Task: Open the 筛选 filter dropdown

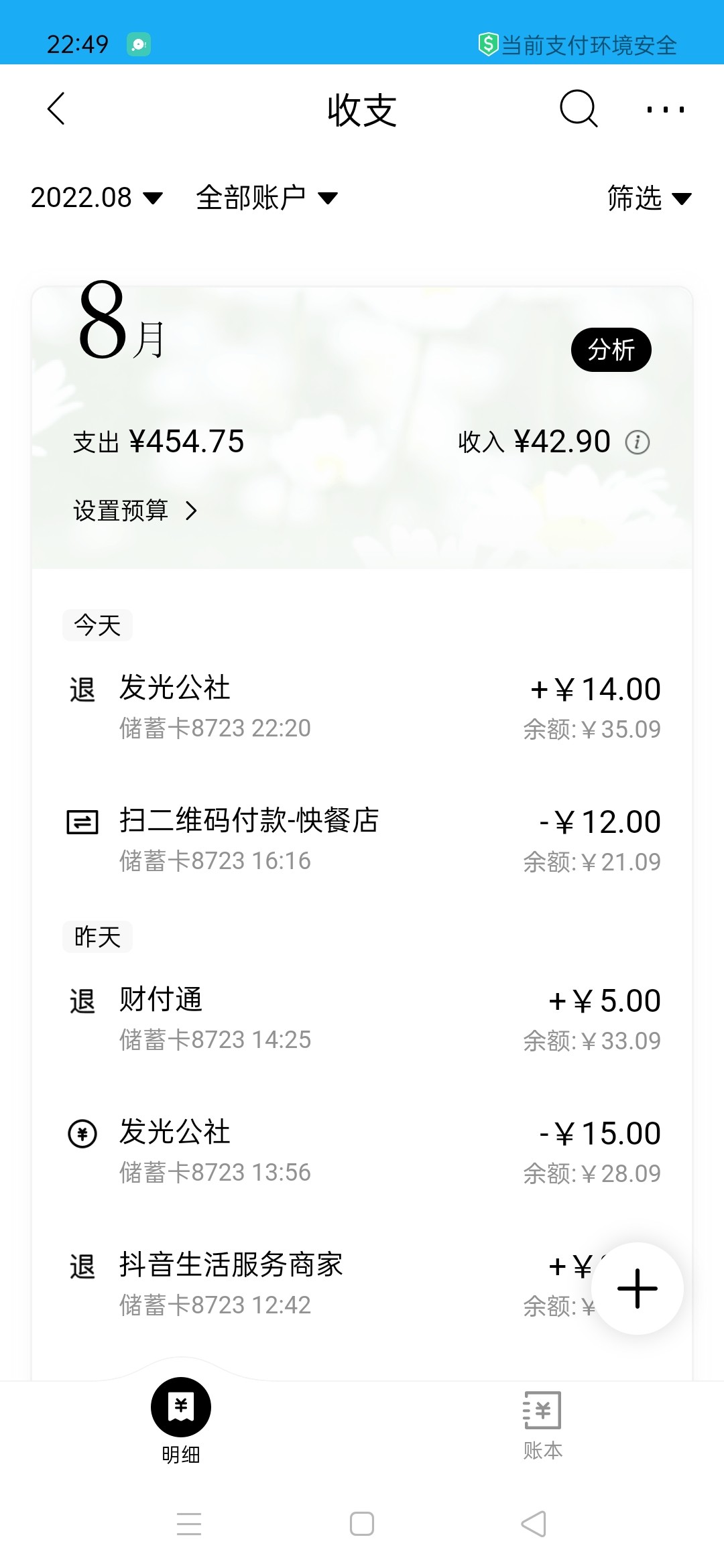Action: (648, 198)
